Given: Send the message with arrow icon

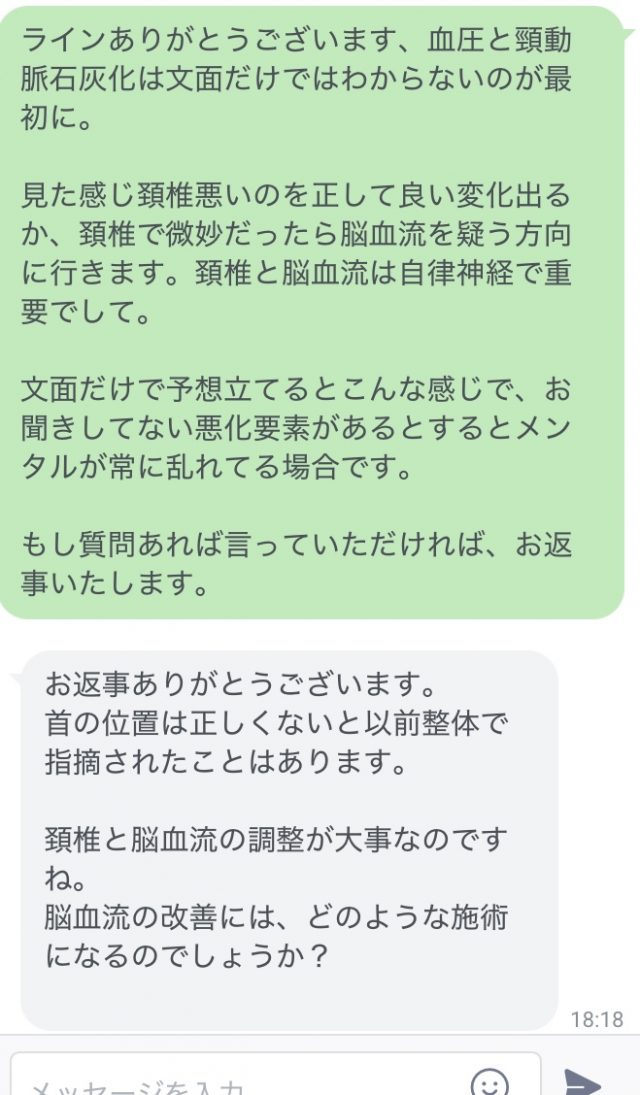Looking at the screenshot, I should coord(582,1082).
